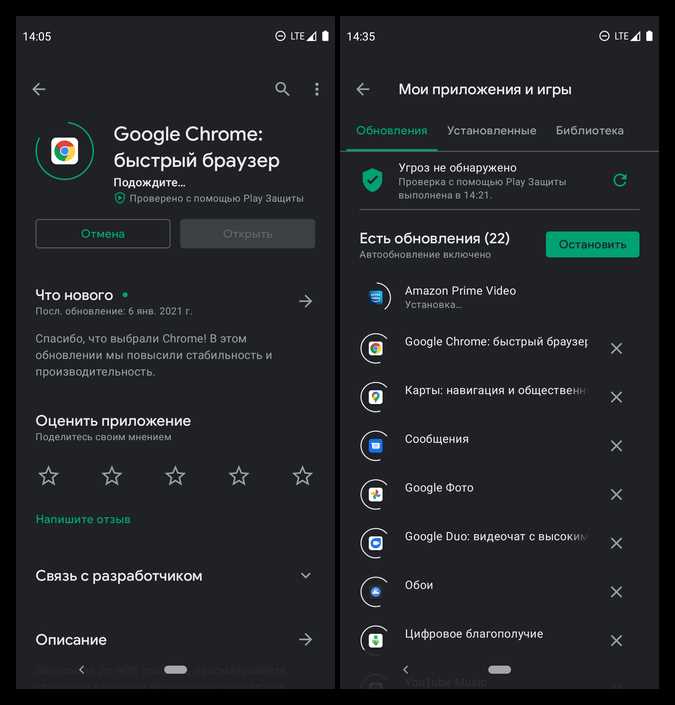
Task: Expand Связь с разработчиком
Action: [306, 576]
